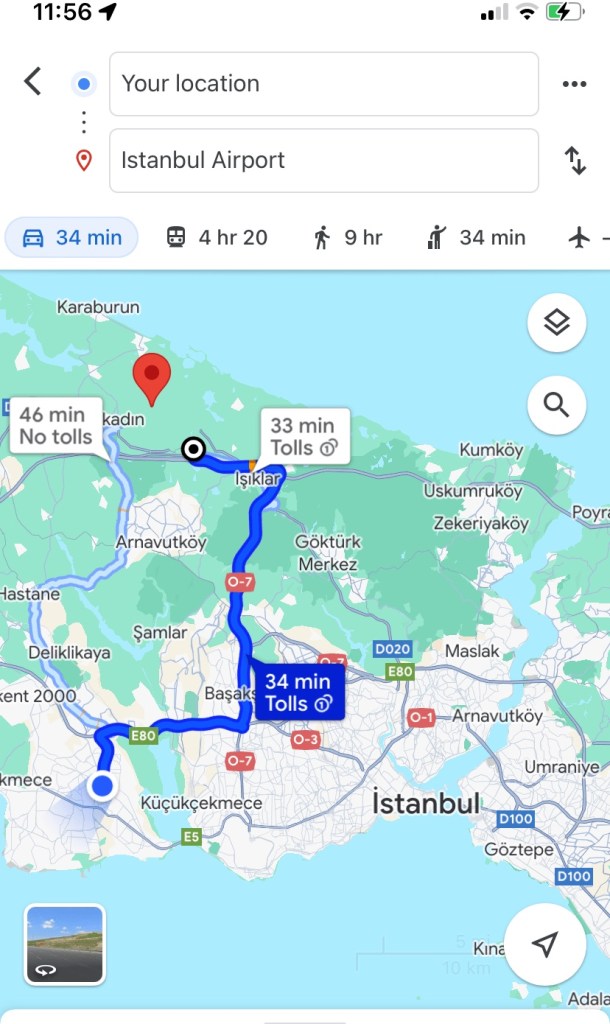Tap the red Istanbul Airport pin
Viewport: 610px width, 1024px height.
152,378
